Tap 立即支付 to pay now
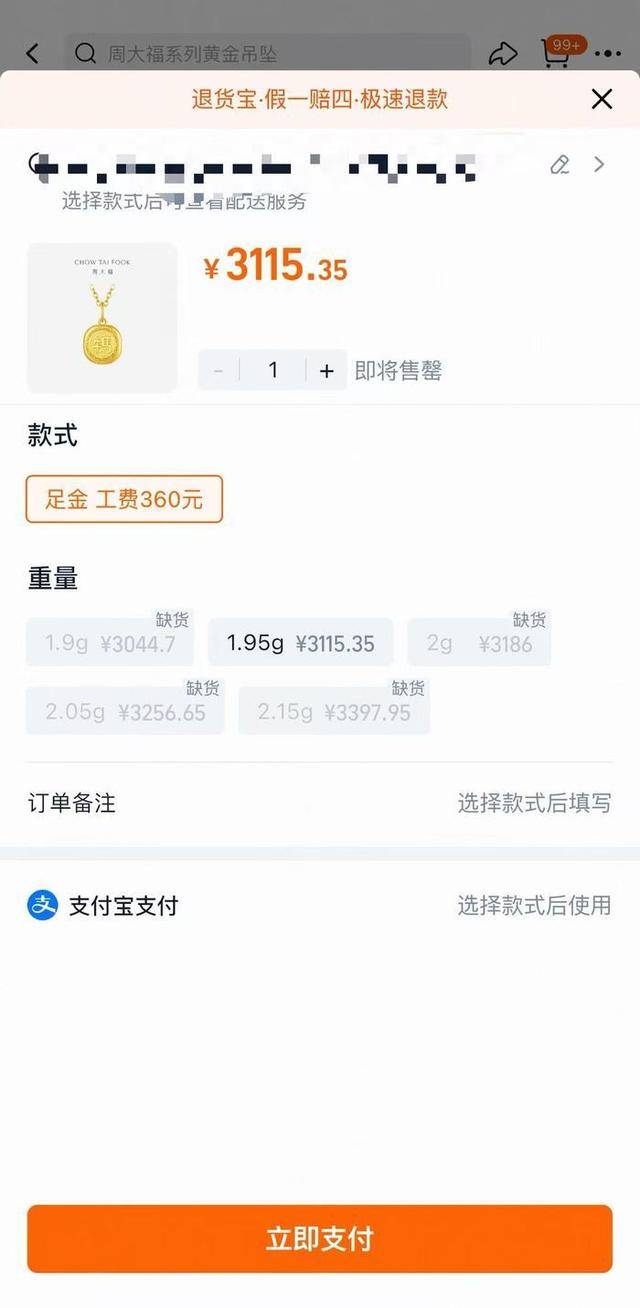The height and width of the screenshot is (1308, 640). 319,1239
